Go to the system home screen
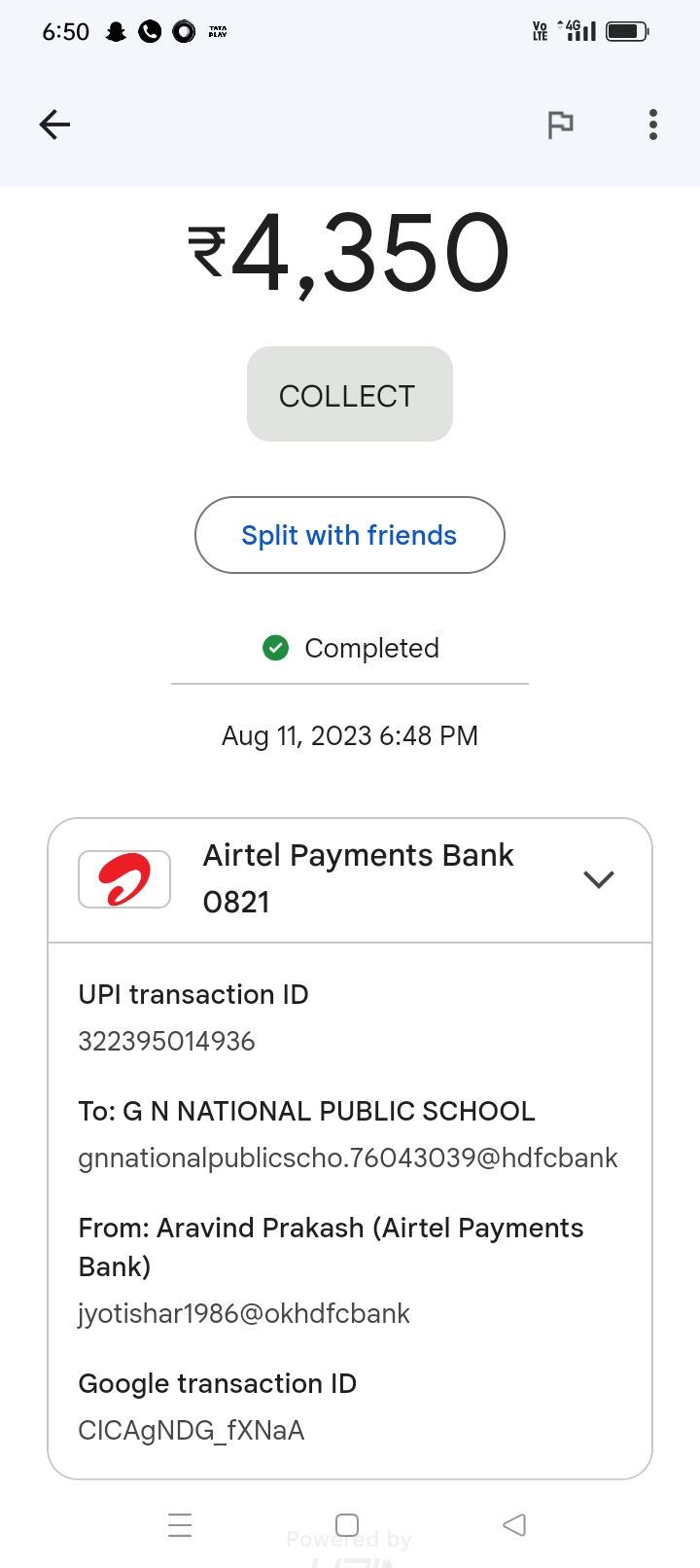The image size is (700, 1568). pos(347,1524)
